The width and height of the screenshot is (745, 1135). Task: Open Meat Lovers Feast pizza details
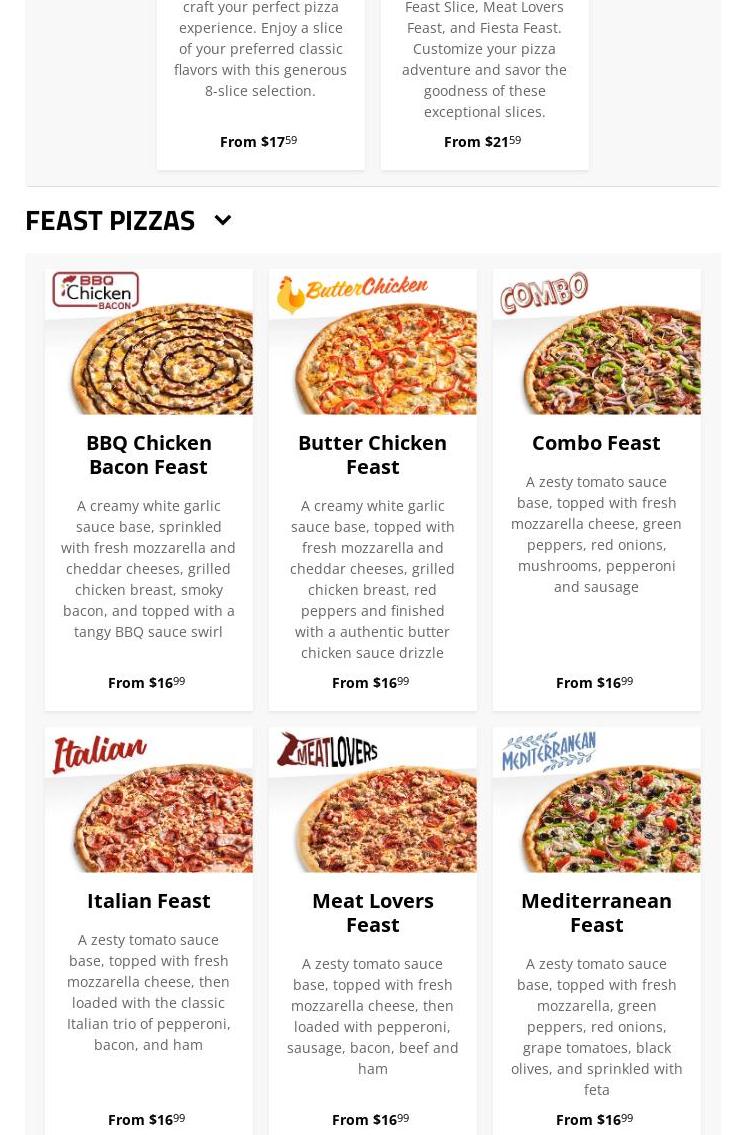(372, 912)
